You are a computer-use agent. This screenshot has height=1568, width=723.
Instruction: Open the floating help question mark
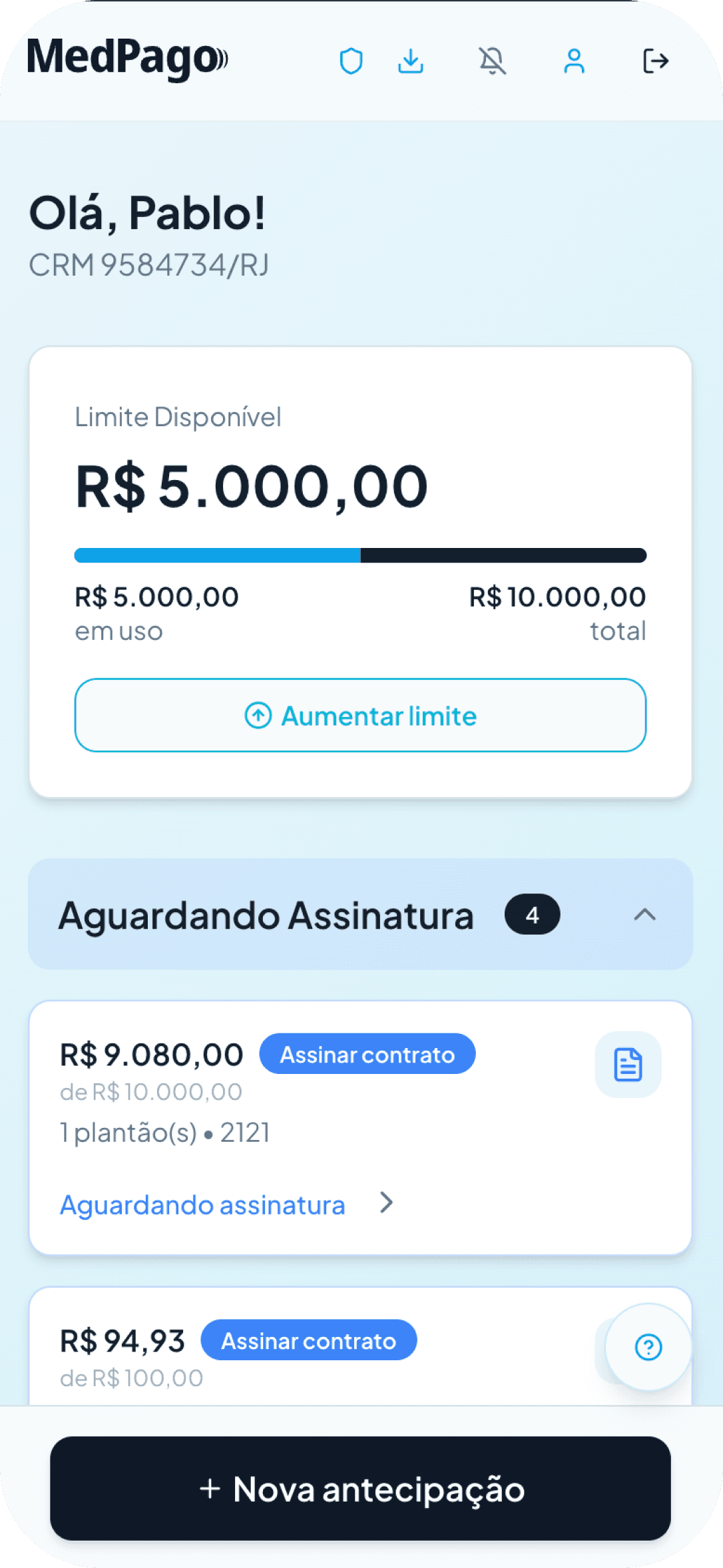click(x=648, y=1347)
